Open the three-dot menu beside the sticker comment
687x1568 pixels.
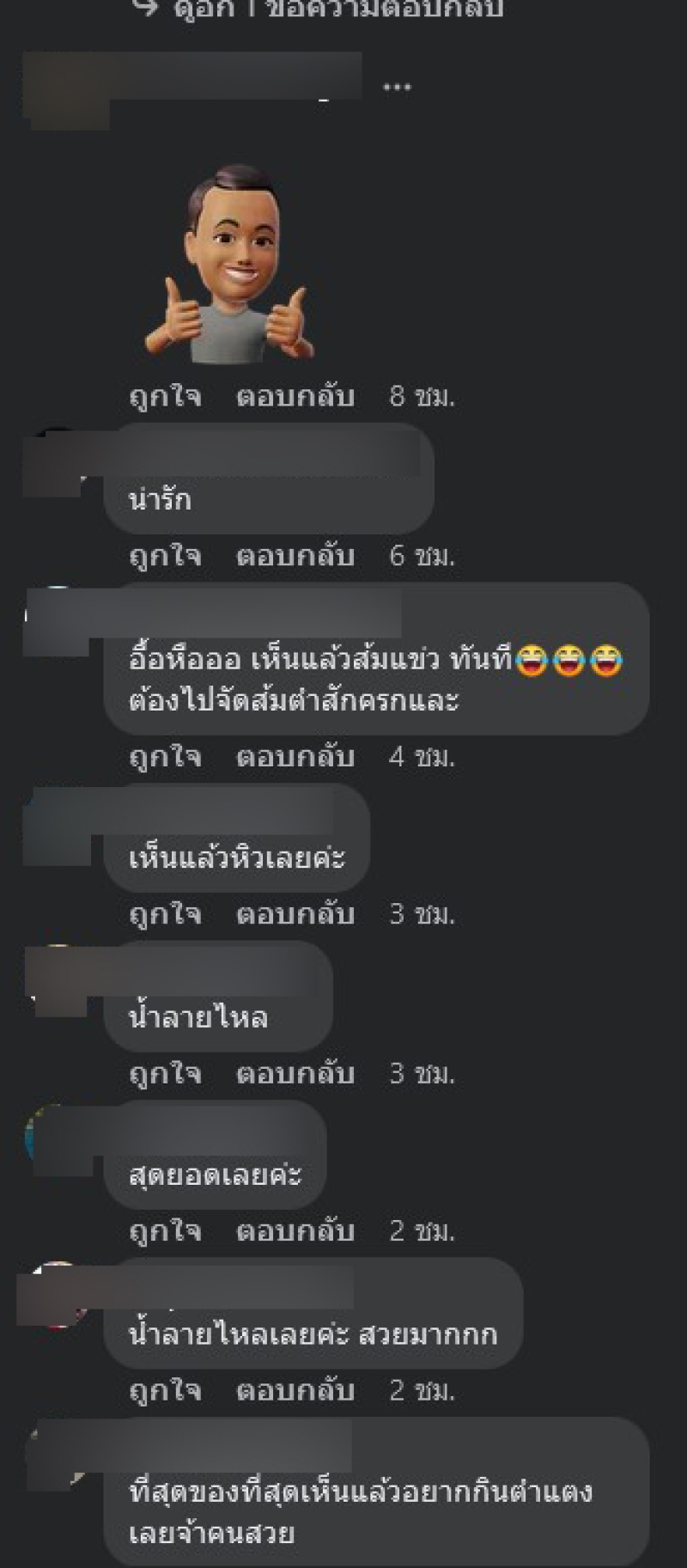click(397, 87)
